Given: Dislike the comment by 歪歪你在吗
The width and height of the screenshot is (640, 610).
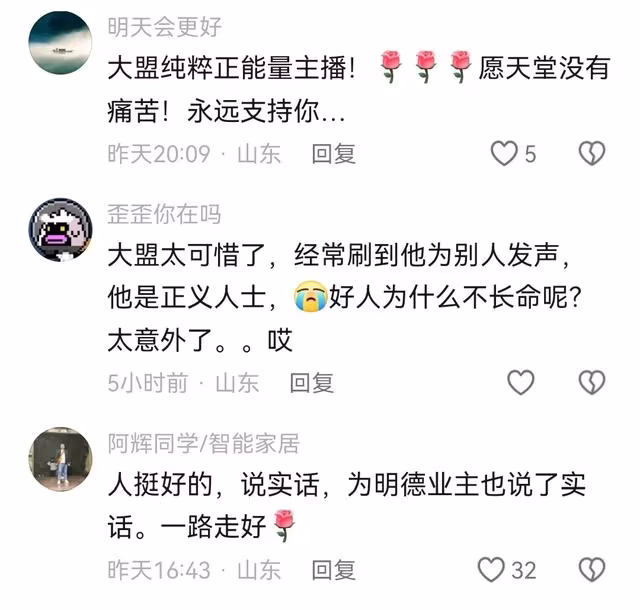Looking at the screenshot, I should 592,382.
